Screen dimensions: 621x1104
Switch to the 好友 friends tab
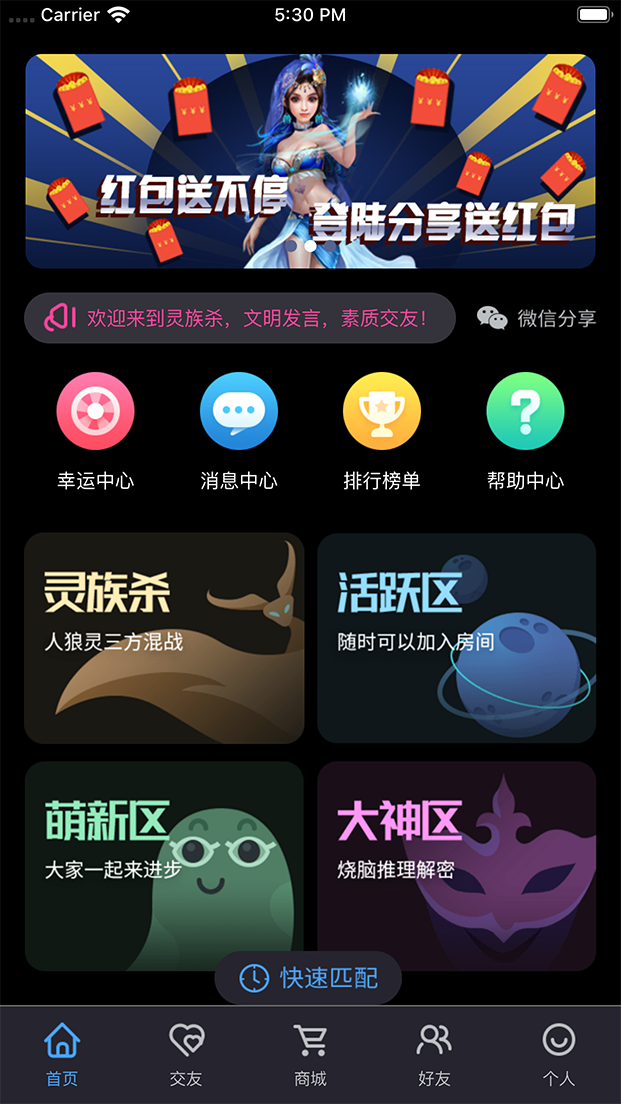(x=434, y=1054)
